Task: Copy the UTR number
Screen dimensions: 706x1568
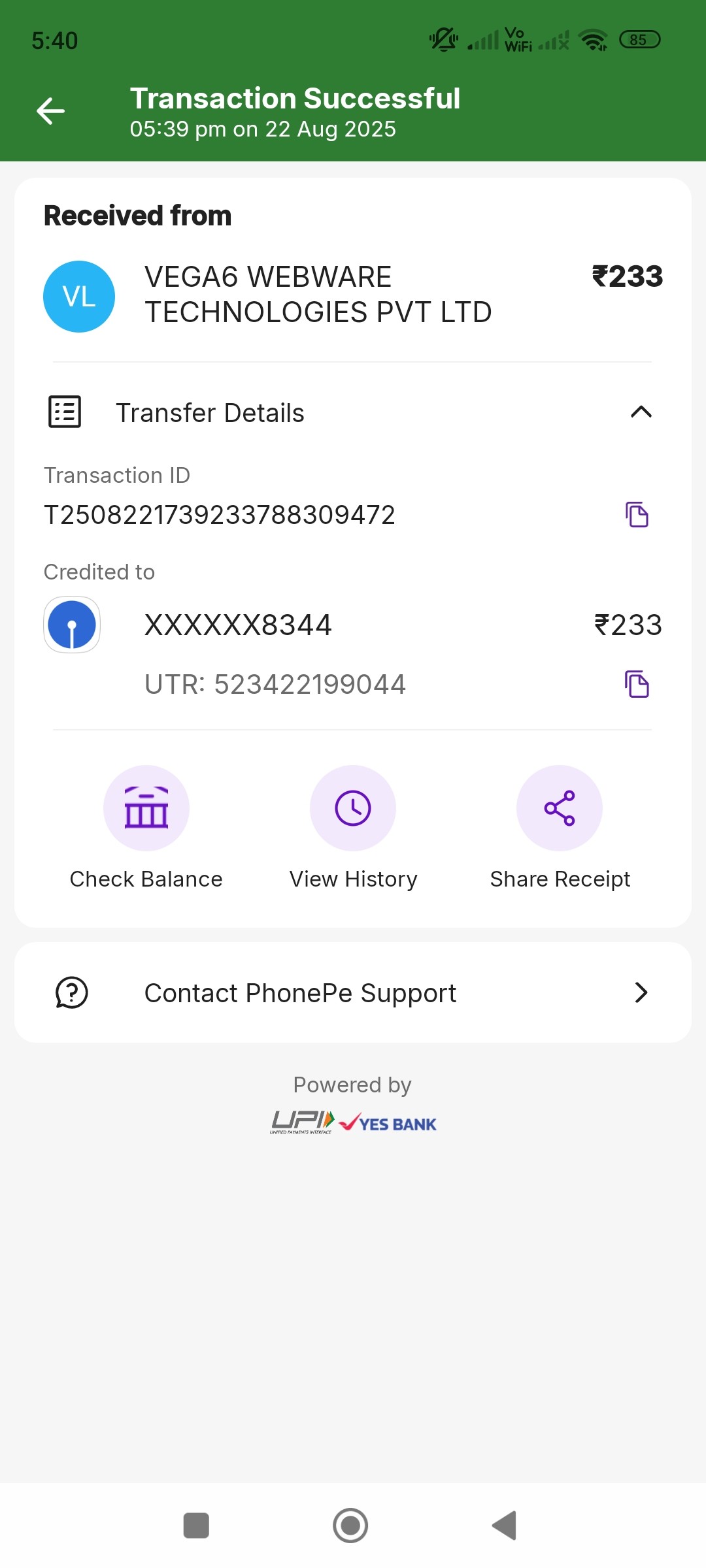Action: (637, 684)
